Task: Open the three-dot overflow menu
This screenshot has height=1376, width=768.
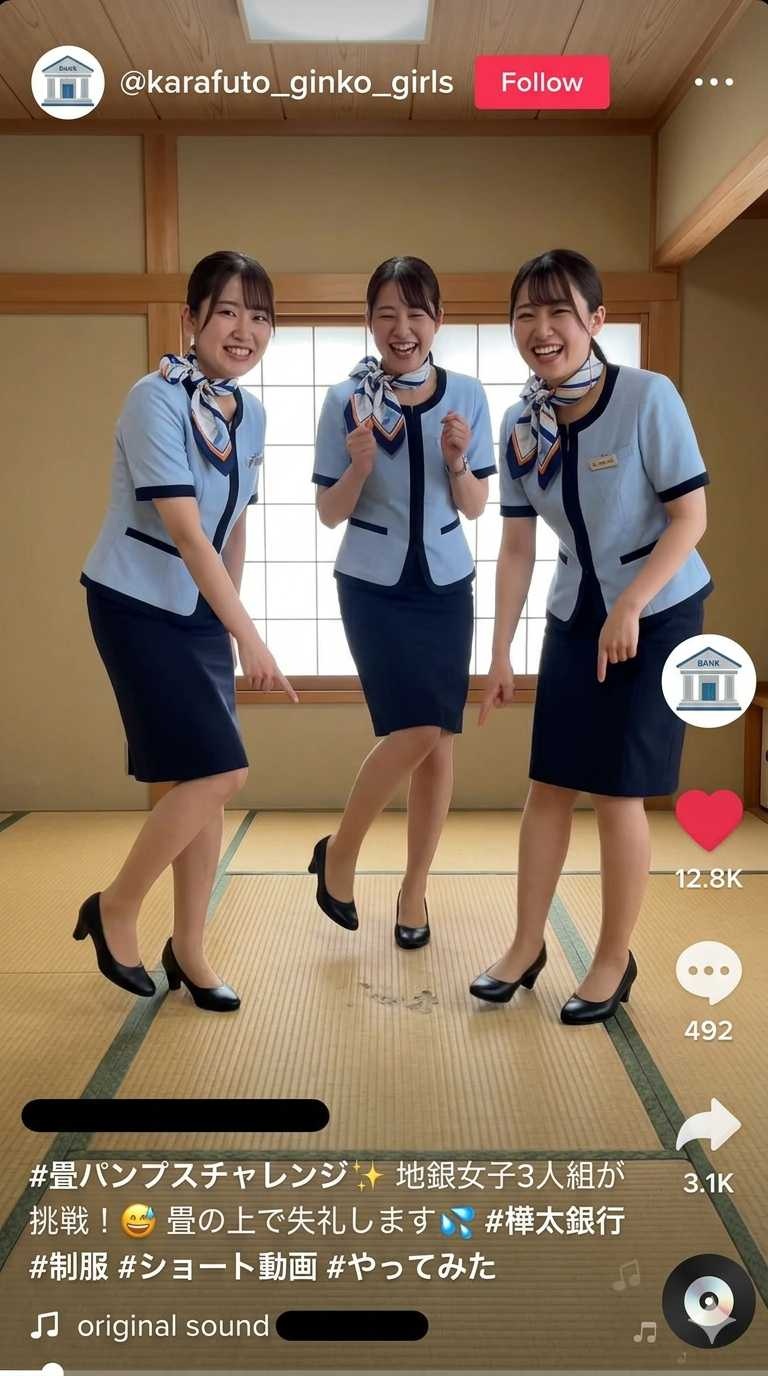Action: click(713, 82)
